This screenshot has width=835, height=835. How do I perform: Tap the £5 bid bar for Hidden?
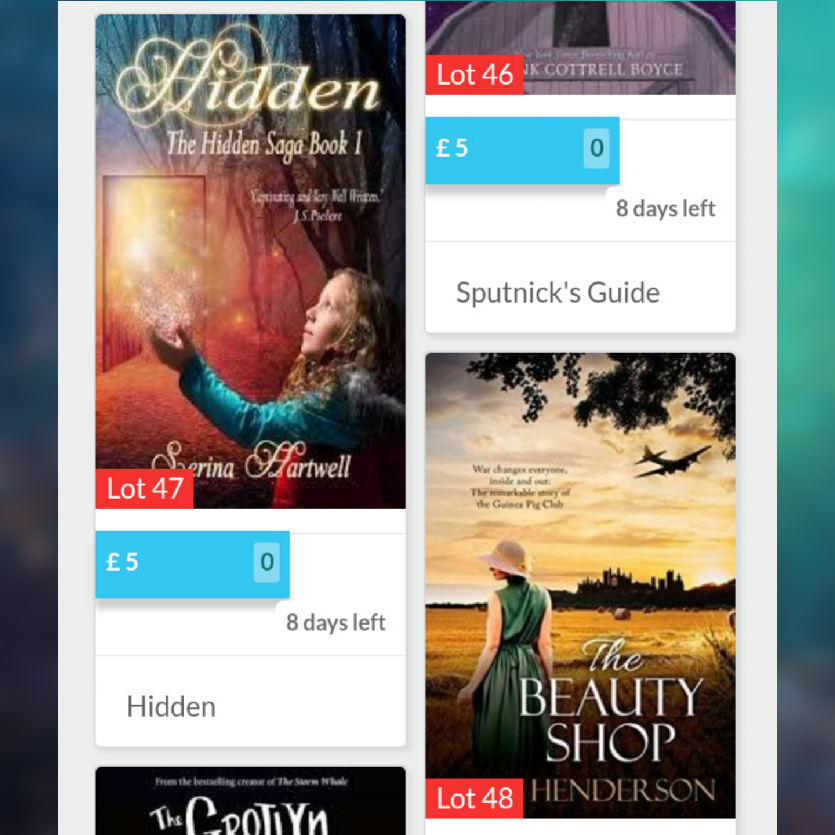point(192,563)
